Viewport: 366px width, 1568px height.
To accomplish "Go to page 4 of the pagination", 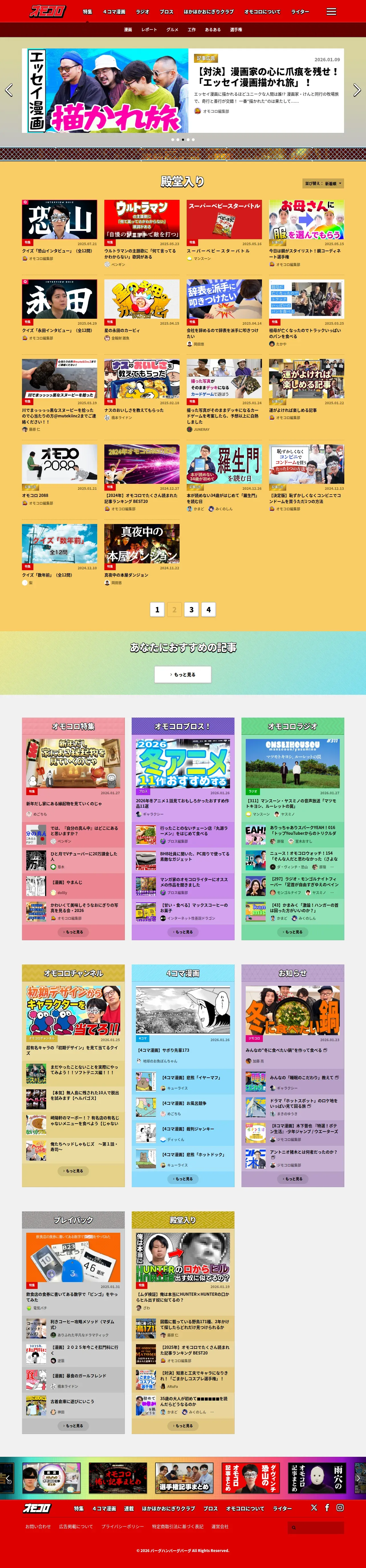I will click(208, 609).
